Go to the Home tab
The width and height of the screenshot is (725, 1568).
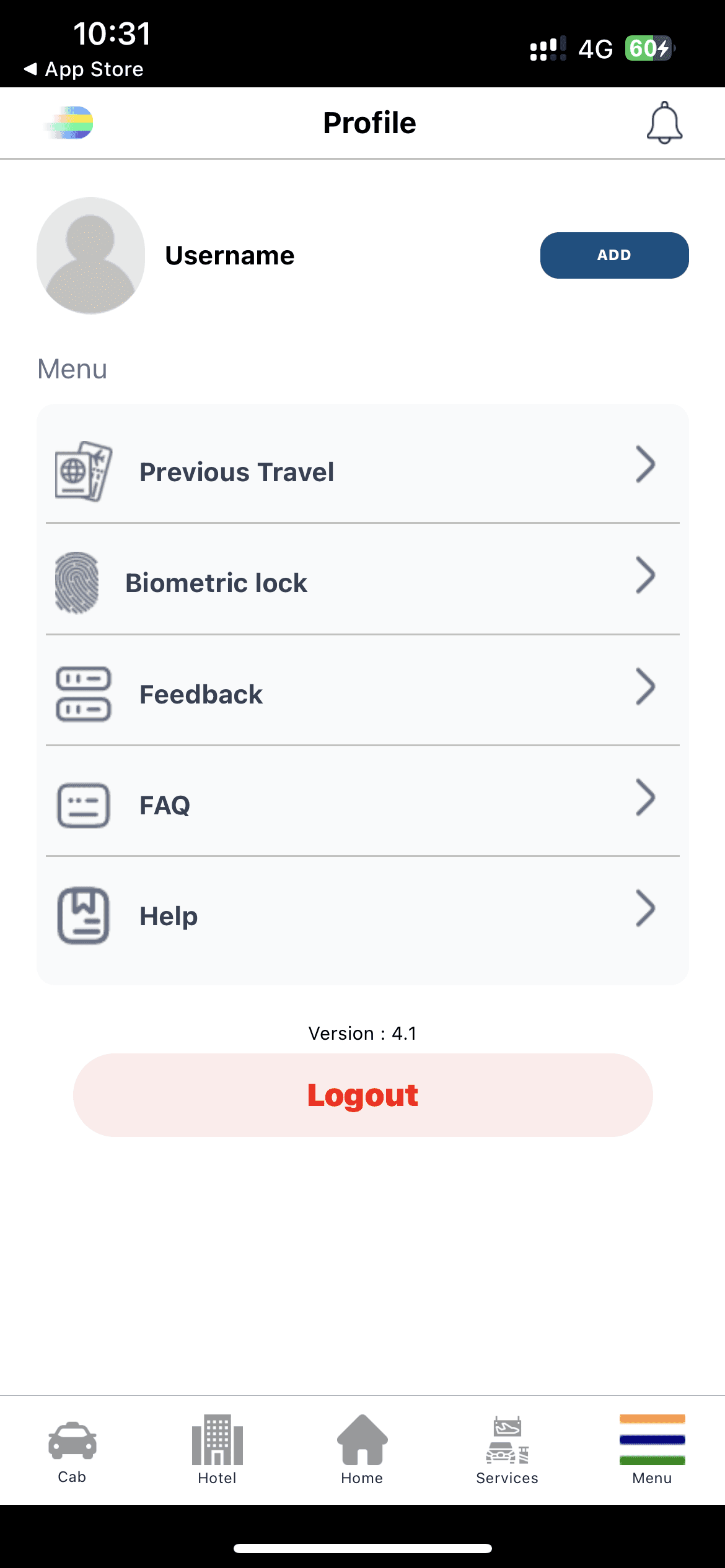pyautogui.click(x=362, y=1450)
